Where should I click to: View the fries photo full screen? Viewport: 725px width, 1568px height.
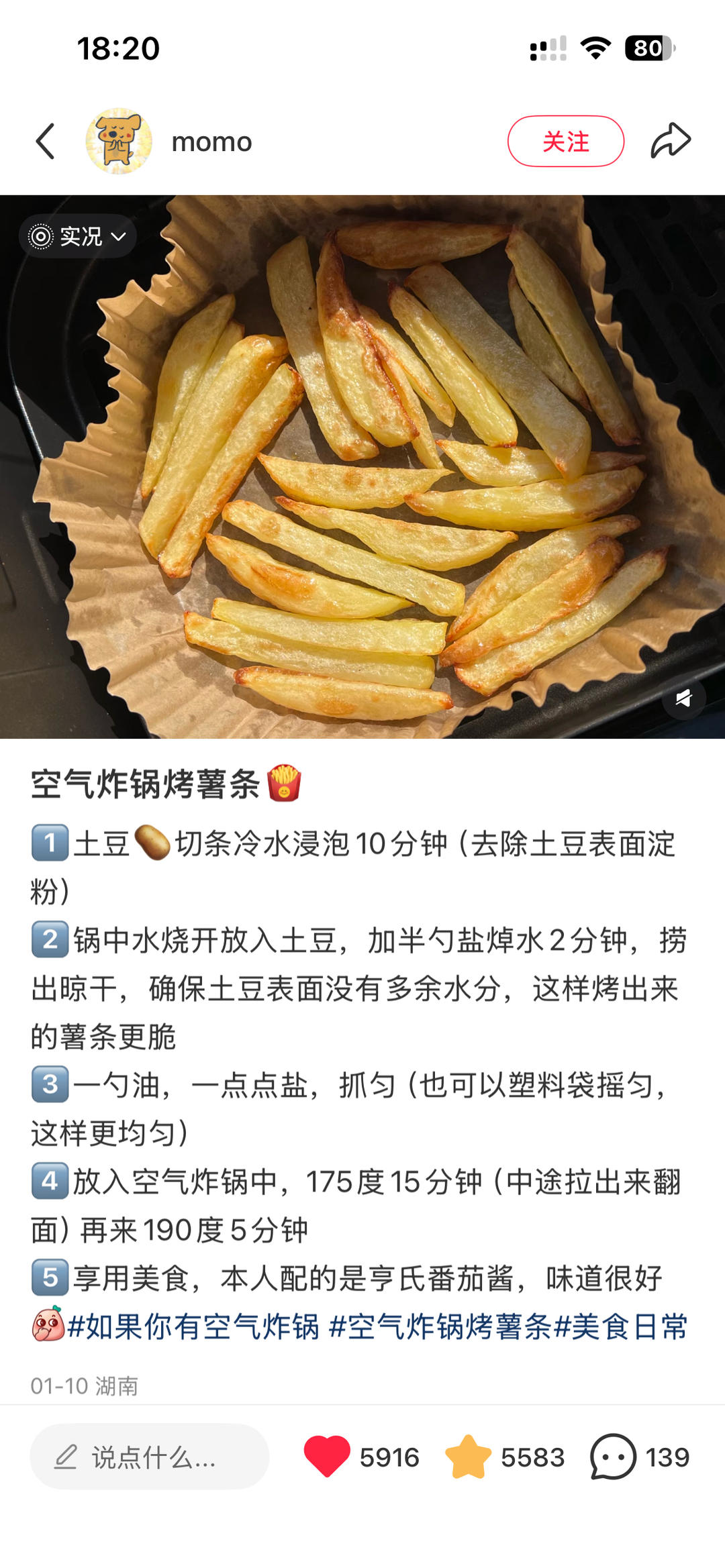click(x=362, y=470)
